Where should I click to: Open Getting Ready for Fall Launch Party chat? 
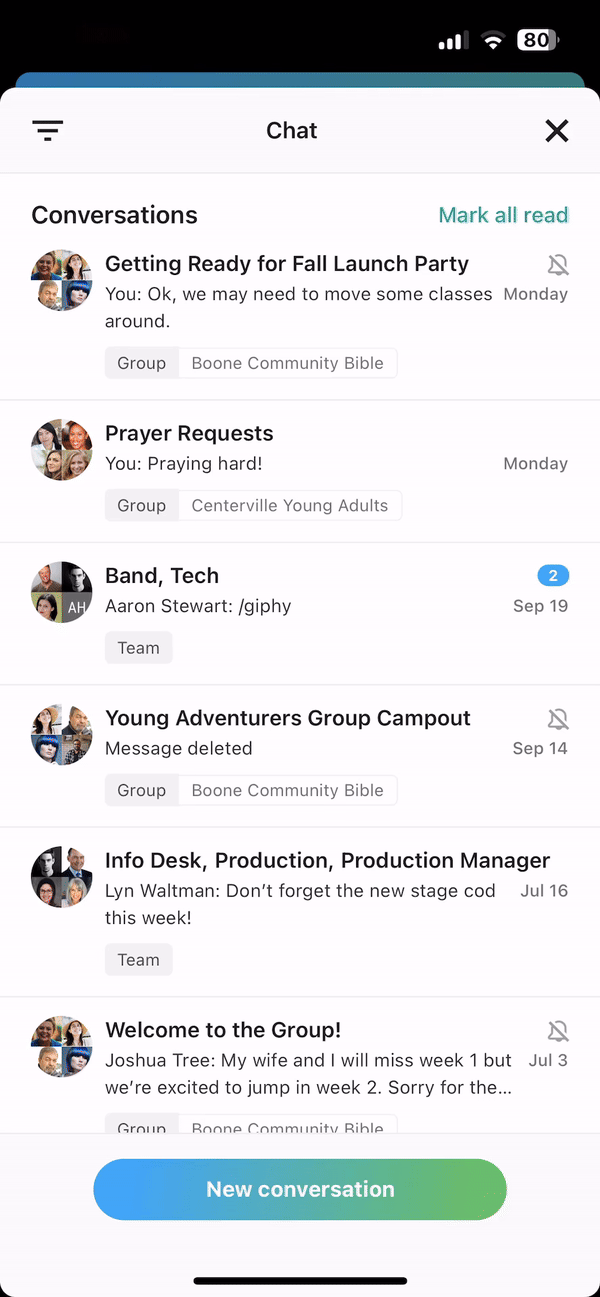coord(287,264)
